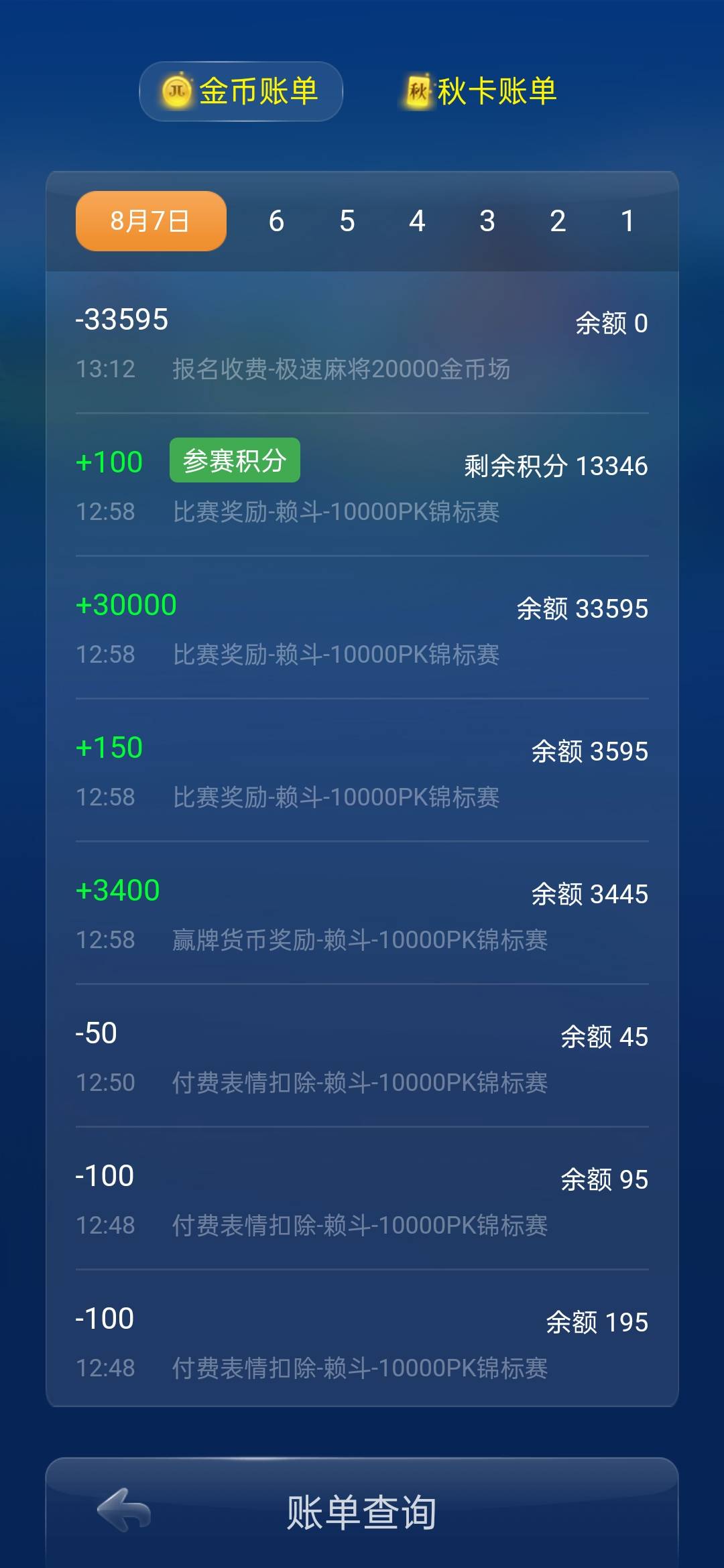
Task: Click the green 参赛积分 badge
Action: point(235,460)
